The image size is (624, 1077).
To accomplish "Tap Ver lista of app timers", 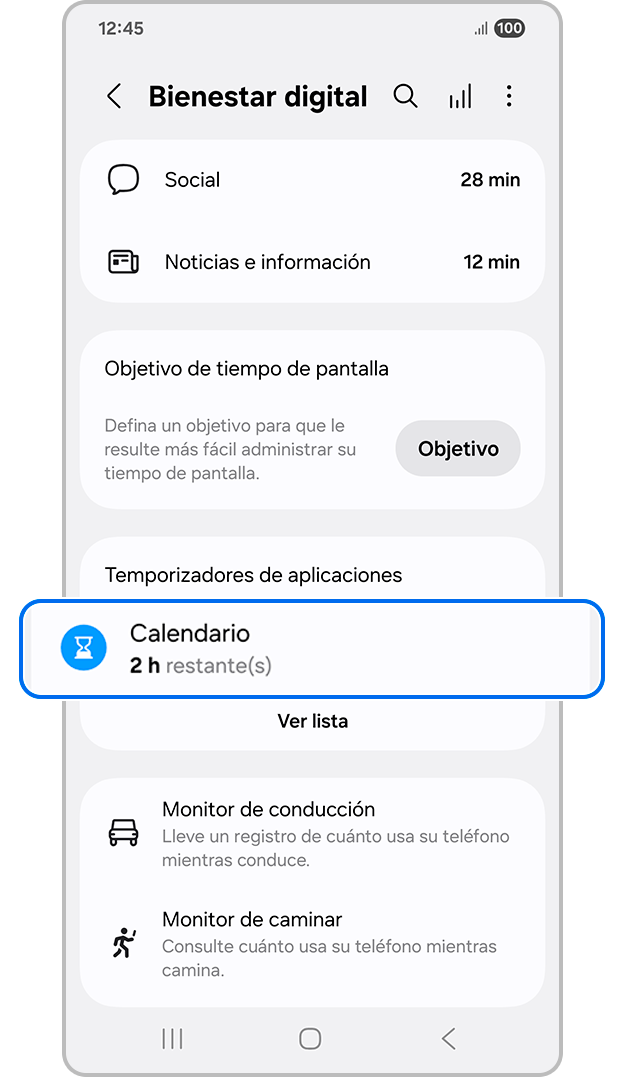I will pos(312,721).
